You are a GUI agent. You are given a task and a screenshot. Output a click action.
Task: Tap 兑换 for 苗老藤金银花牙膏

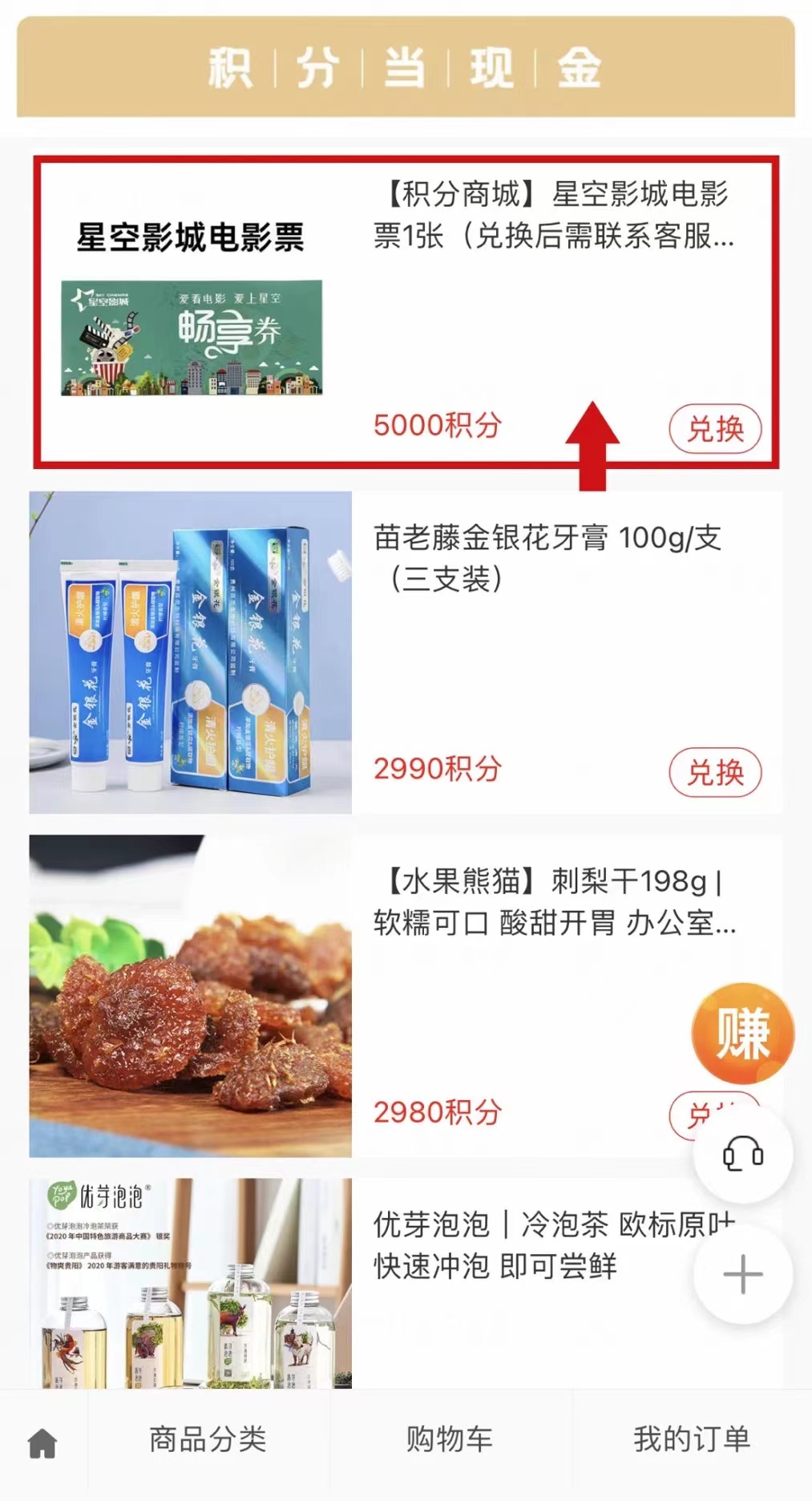point(714,773)
